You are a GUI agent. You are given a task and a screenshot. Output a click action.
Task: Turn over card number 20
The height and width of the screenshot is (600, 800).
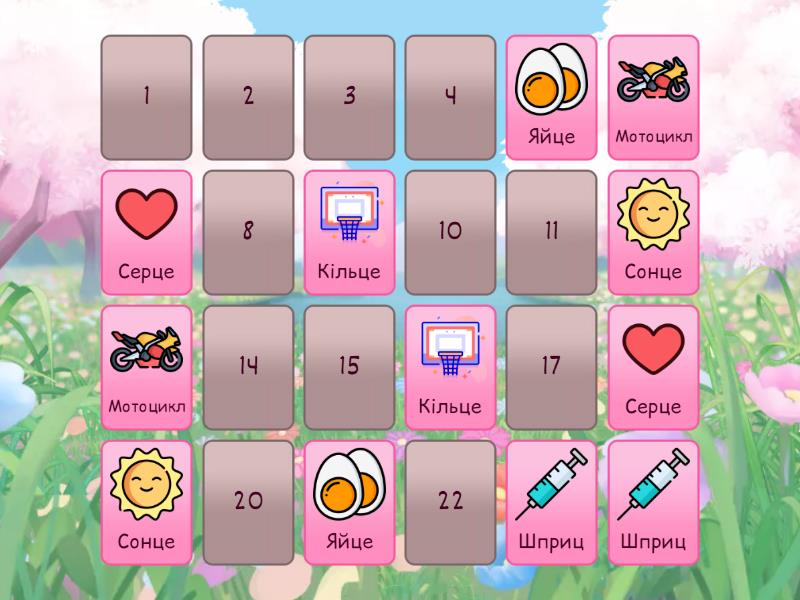click(x=248, y=502)
